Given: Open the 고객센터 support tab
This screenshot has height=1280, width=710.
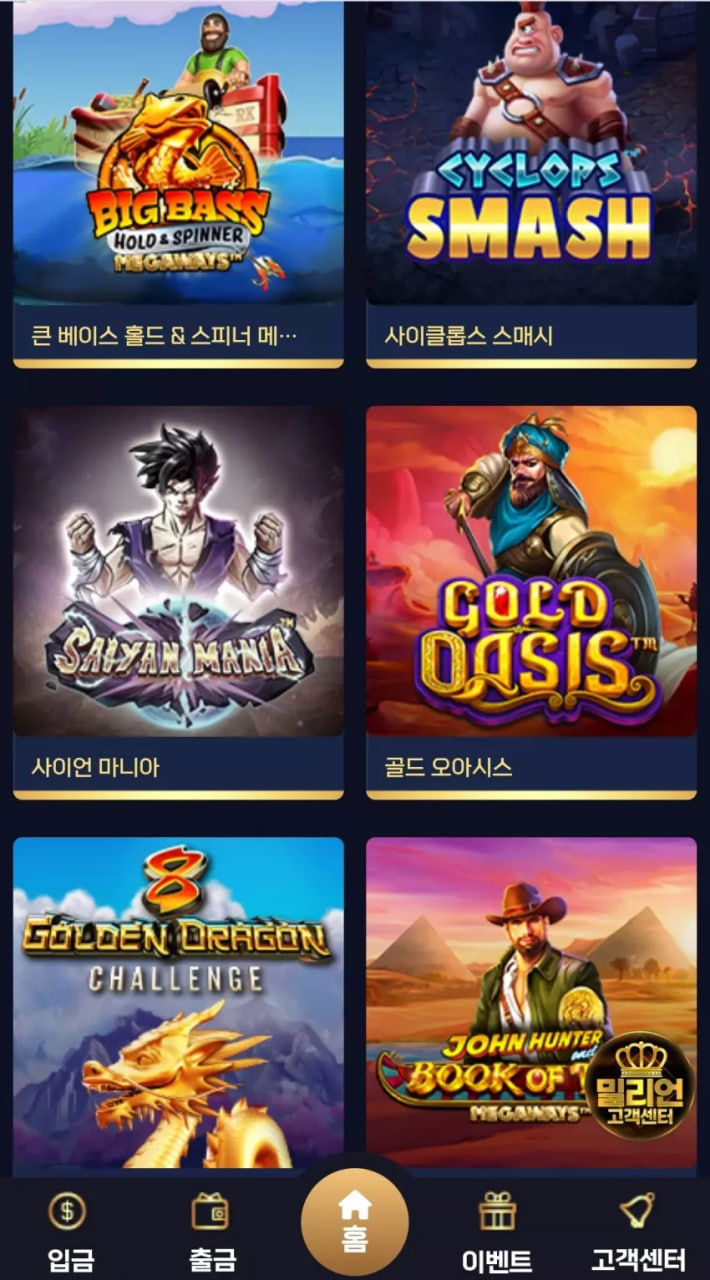Looking at the screenshot, I should pyautogui.click(x=638, y=1231).
